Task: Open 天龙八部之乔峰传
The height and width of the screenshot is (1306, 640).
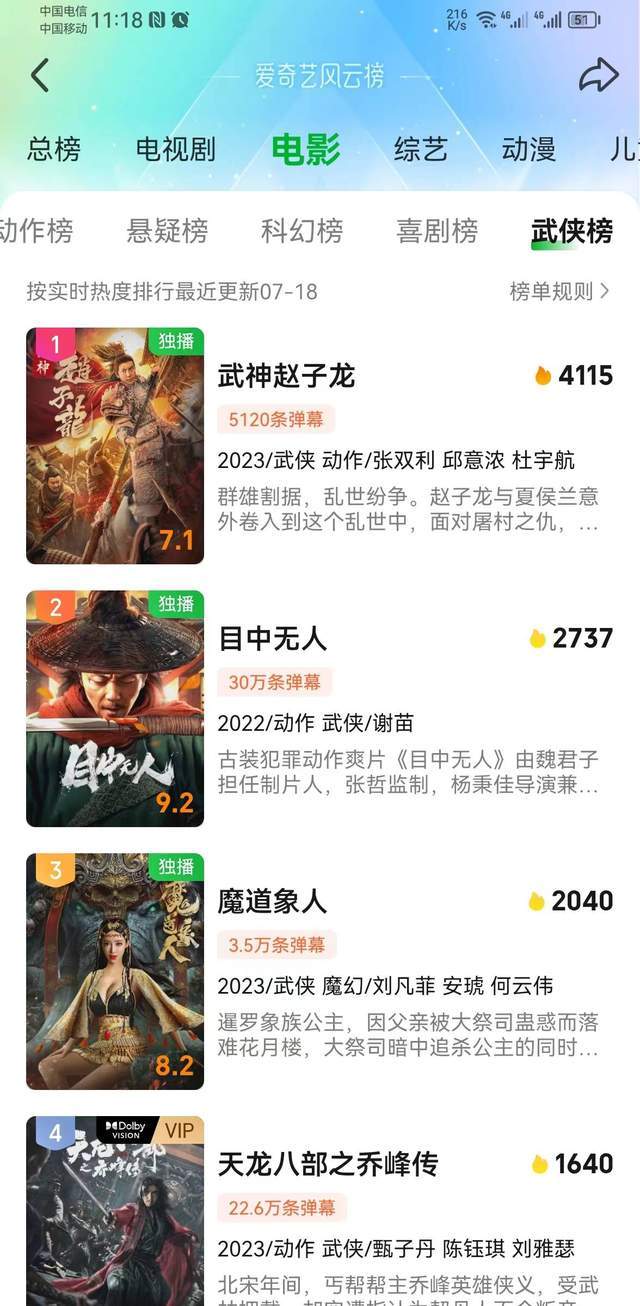Action: pyautogui.click(x=328, y=1164)
